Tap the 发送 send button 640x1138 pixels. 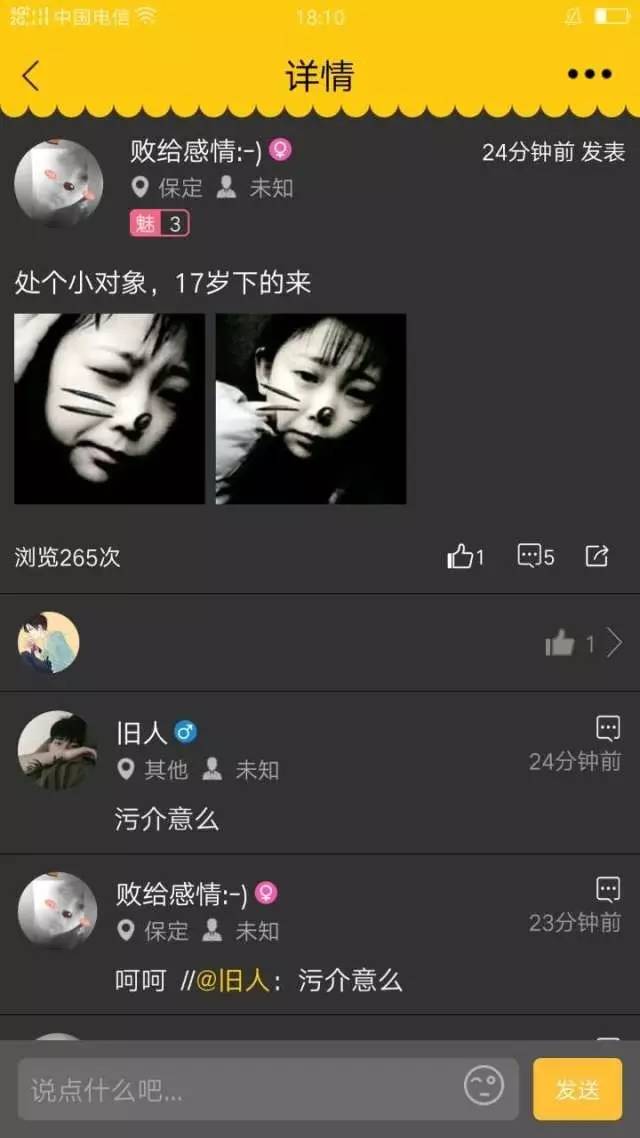point(577,1089)
